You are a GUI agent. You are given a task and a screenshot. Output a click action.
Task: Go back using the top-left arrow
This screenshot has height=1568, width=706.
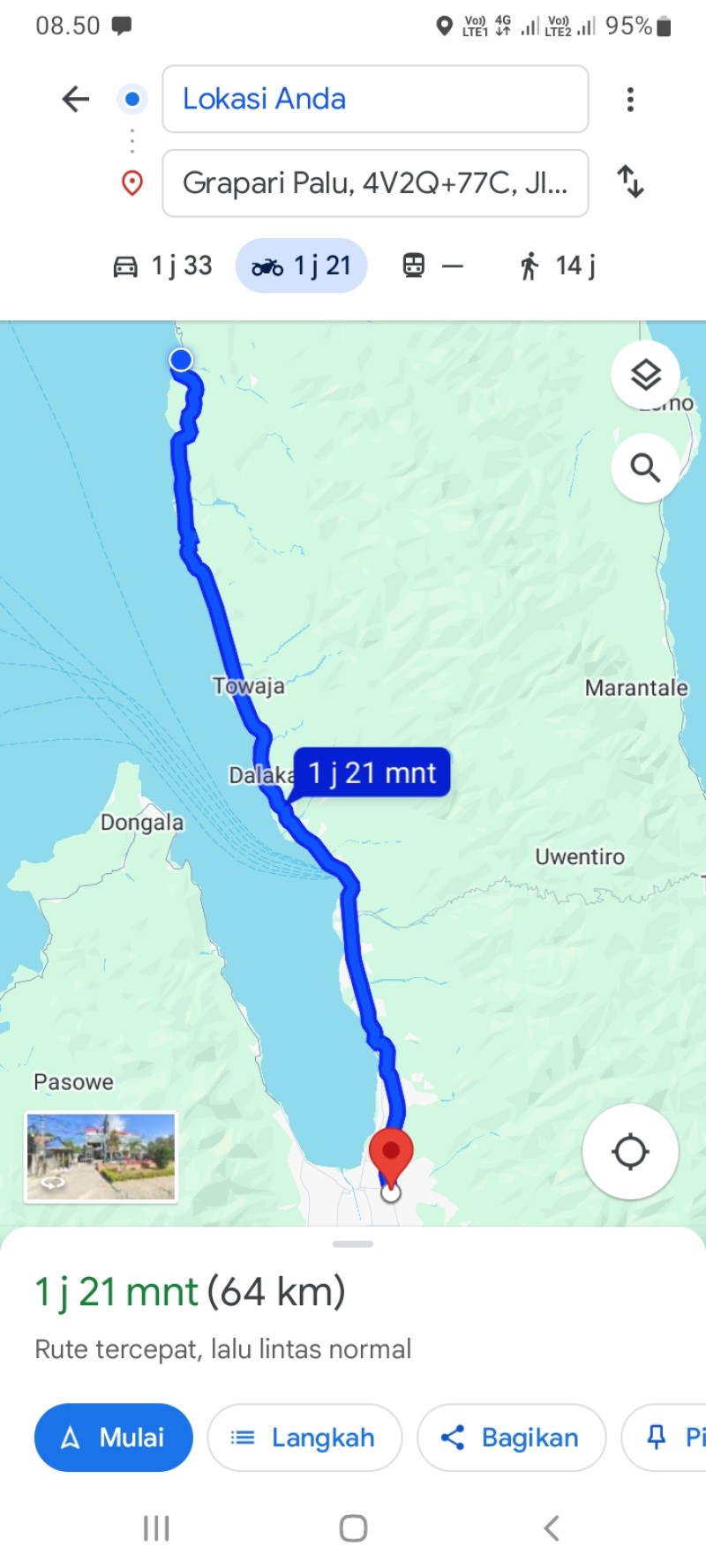click(76, 99)
